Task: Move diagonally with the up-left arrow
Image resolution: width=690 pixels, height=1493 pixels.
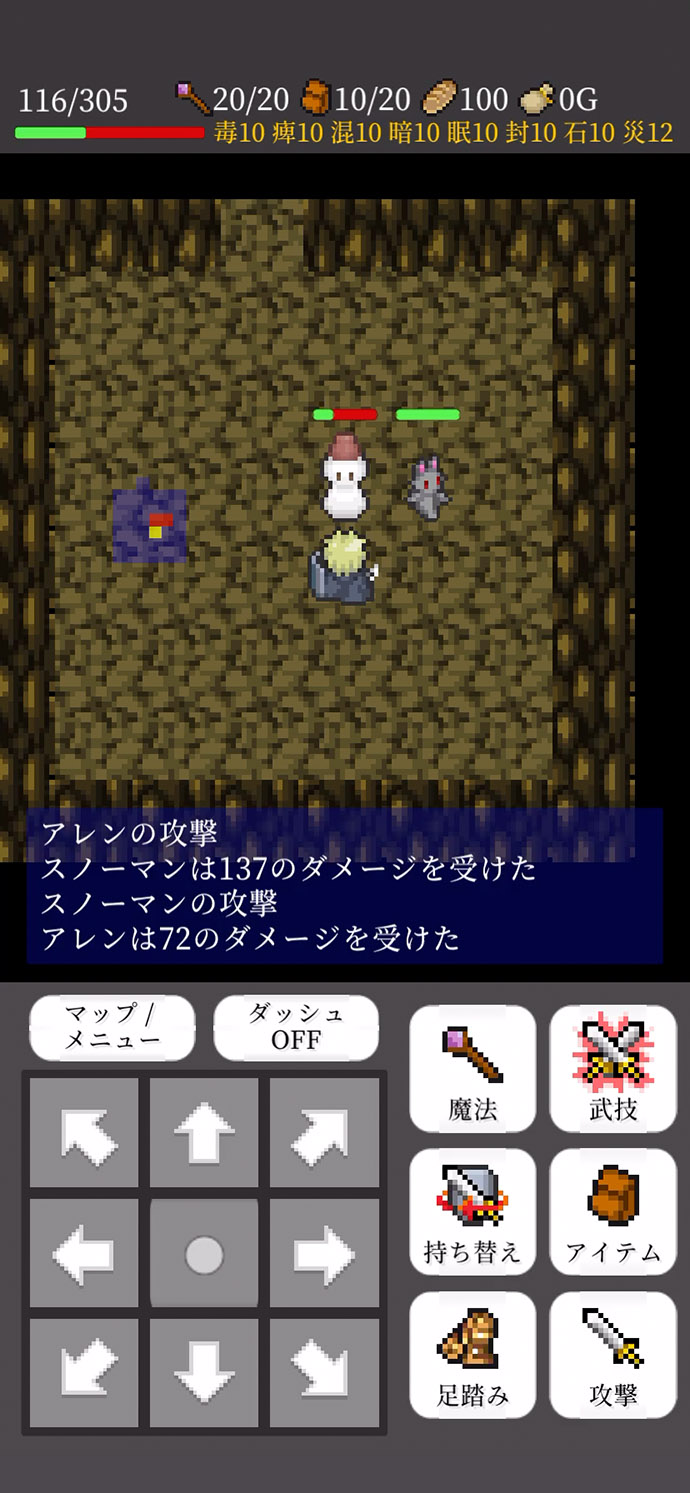Action: pos(84,1133)
